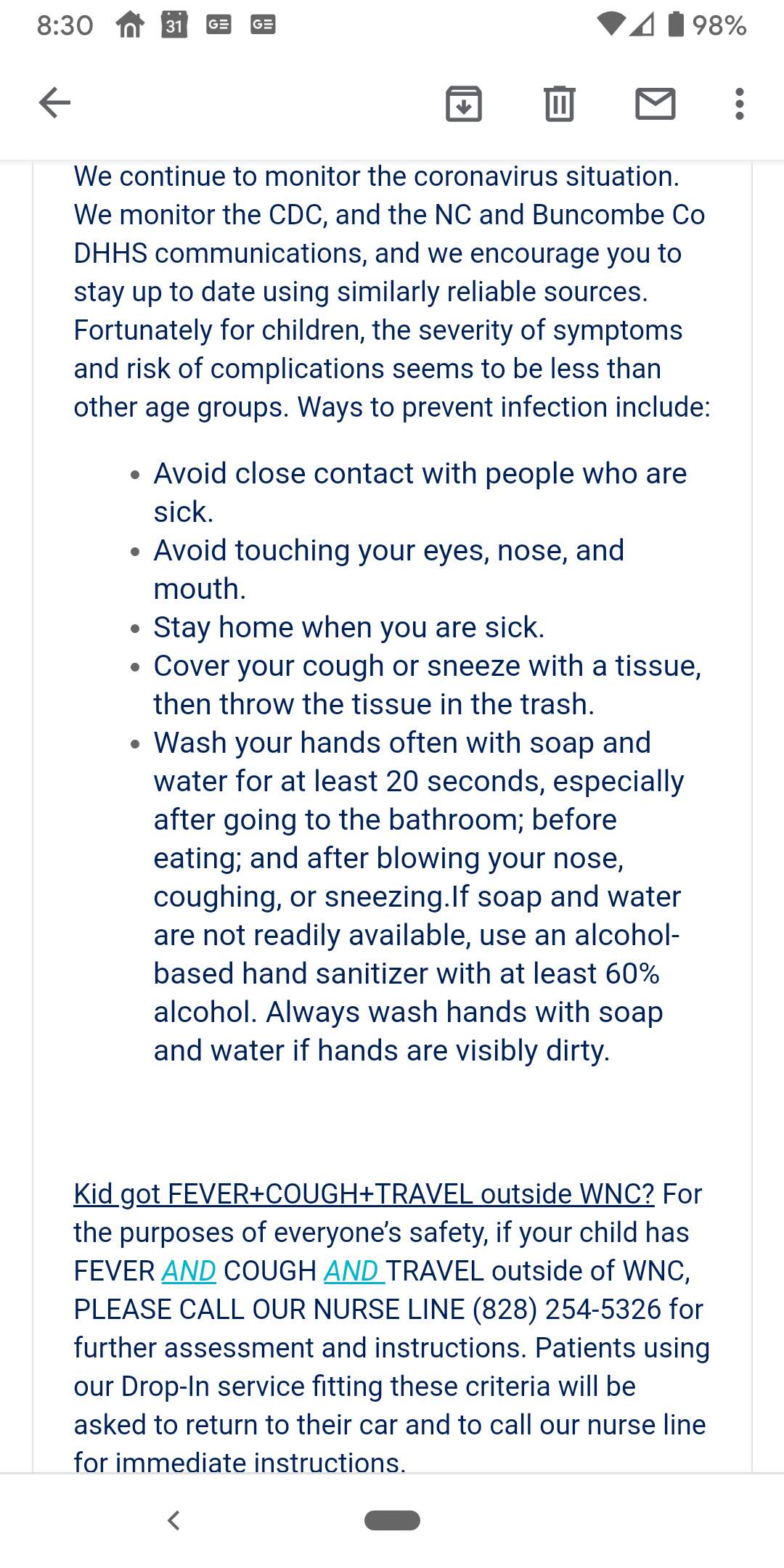
Task: Go back to the inbox
Action: coord(54,102)
